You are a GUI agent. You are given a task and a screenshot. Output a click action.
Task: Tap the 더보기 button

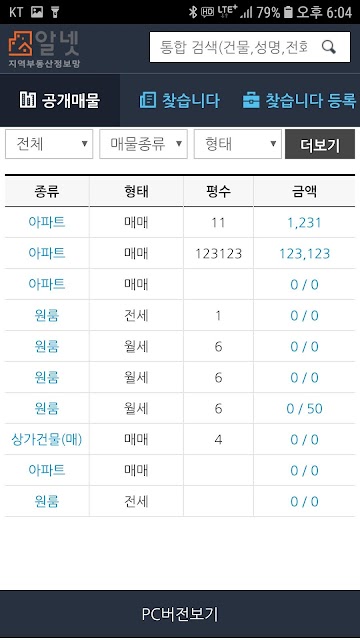(320, 144)
